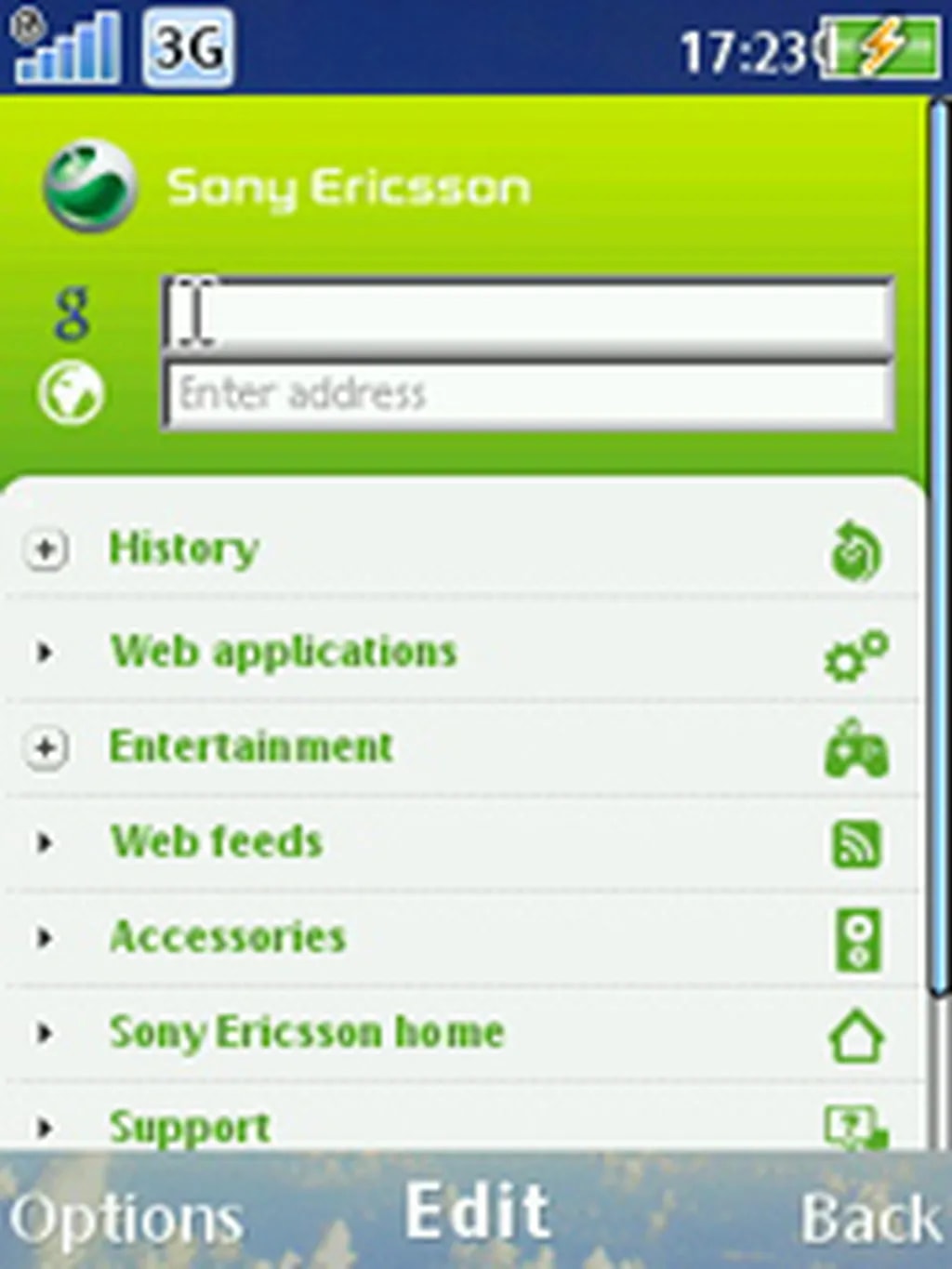Go to Sony Ericsson home
This screenshot has height=1269, width=952.
pos(307,1032)
